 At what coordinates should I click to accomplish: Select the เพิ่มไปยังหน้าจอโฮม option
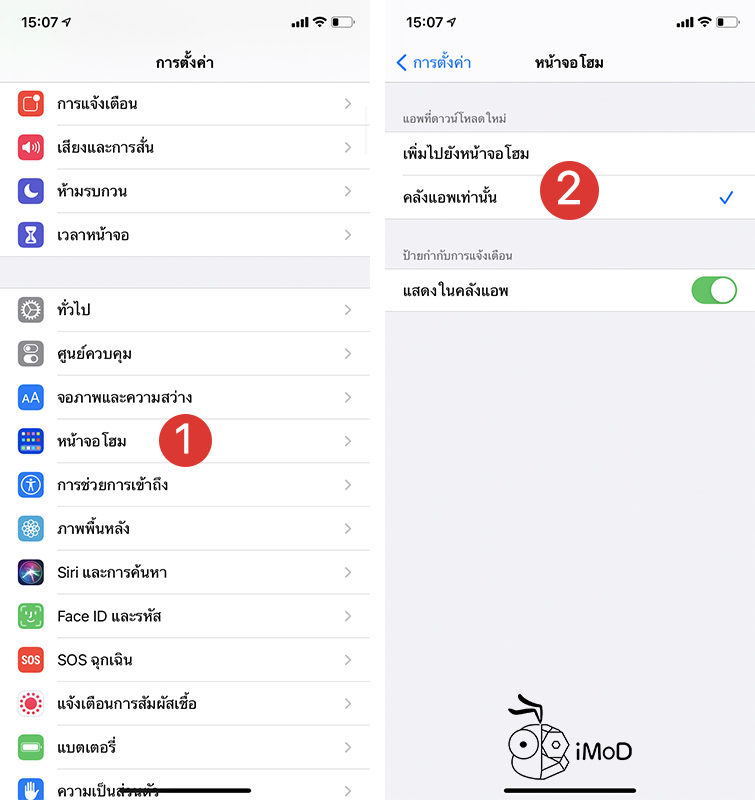[x=560, y=154]
